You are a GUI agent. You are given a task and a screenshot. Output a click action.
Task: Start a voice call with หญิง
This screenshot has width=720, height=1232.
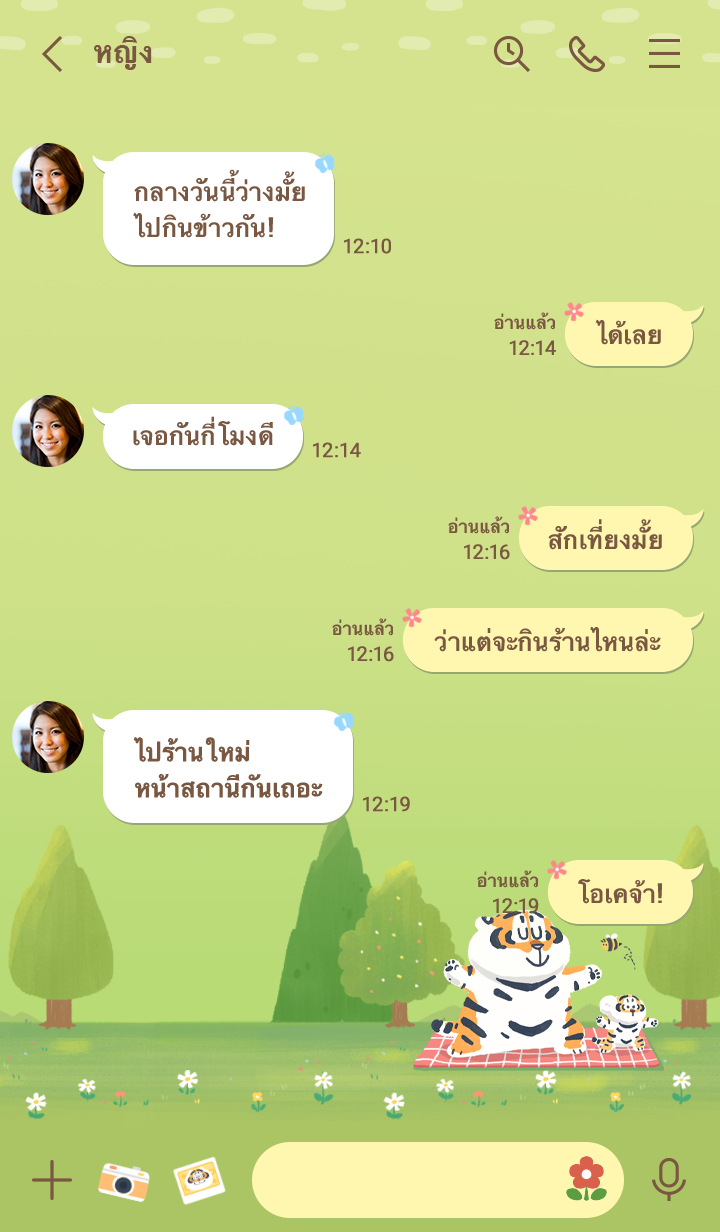coord(587,54)
